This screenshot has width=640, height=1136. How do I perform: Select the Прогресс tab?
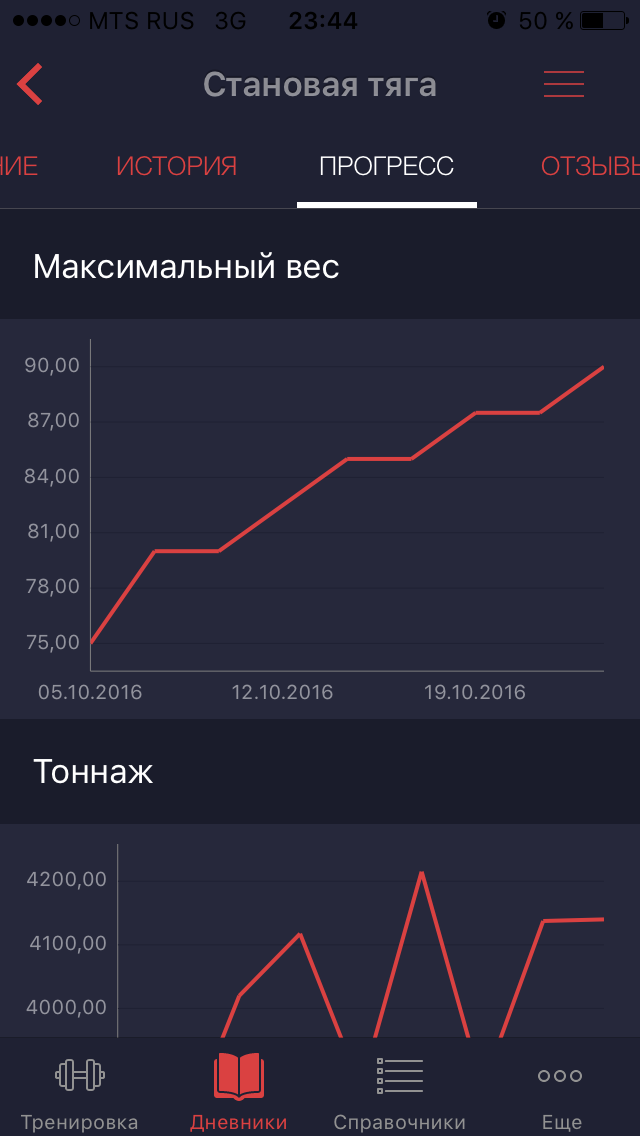click(386, 166)
